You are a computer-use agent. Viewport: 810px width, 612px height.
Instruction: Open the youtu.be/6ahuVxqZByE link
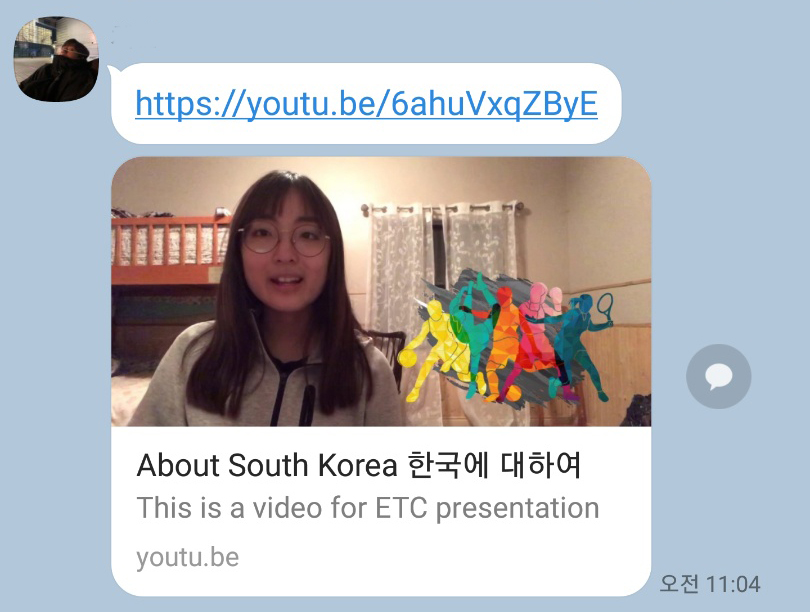click(366, 104)
